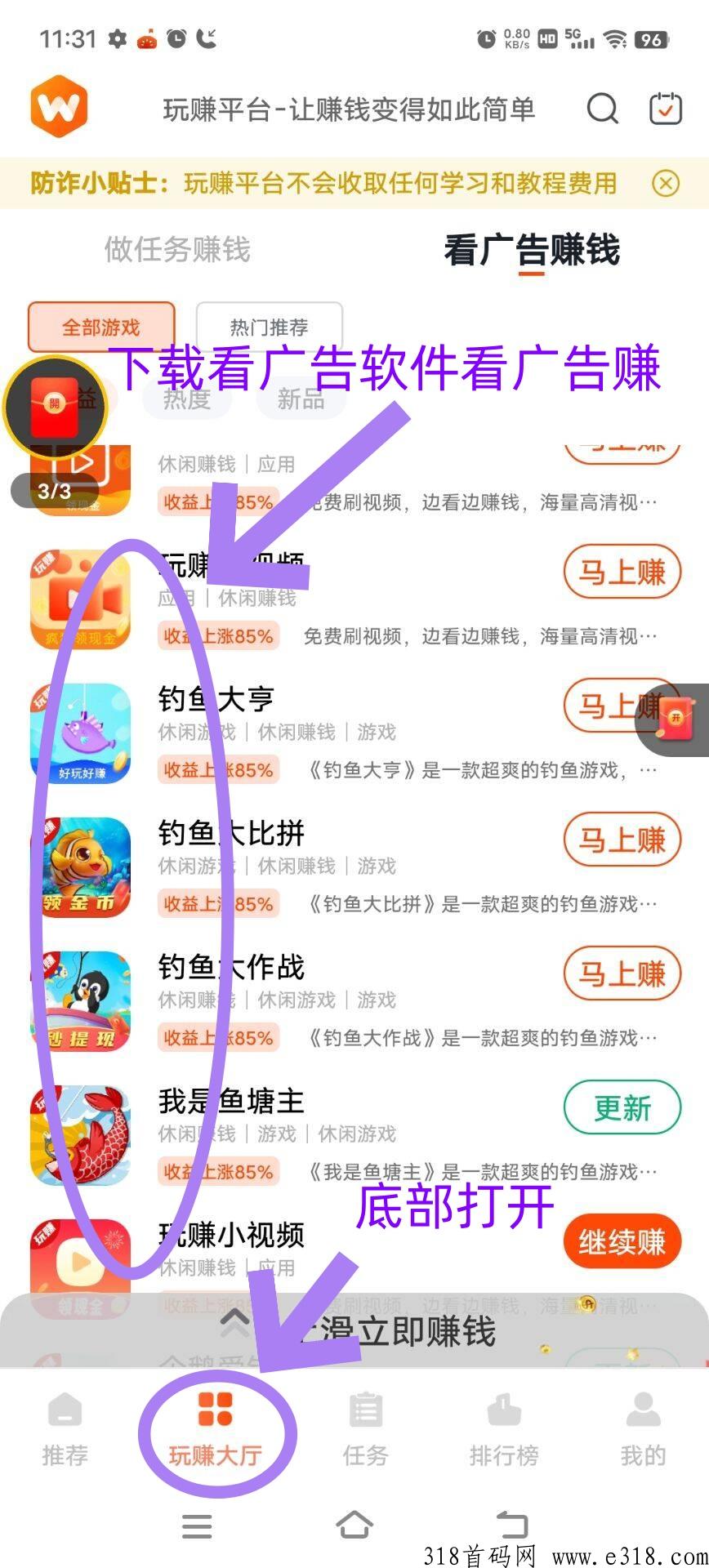
Task: Open the search icon in the header
Action: pos(603,109)
